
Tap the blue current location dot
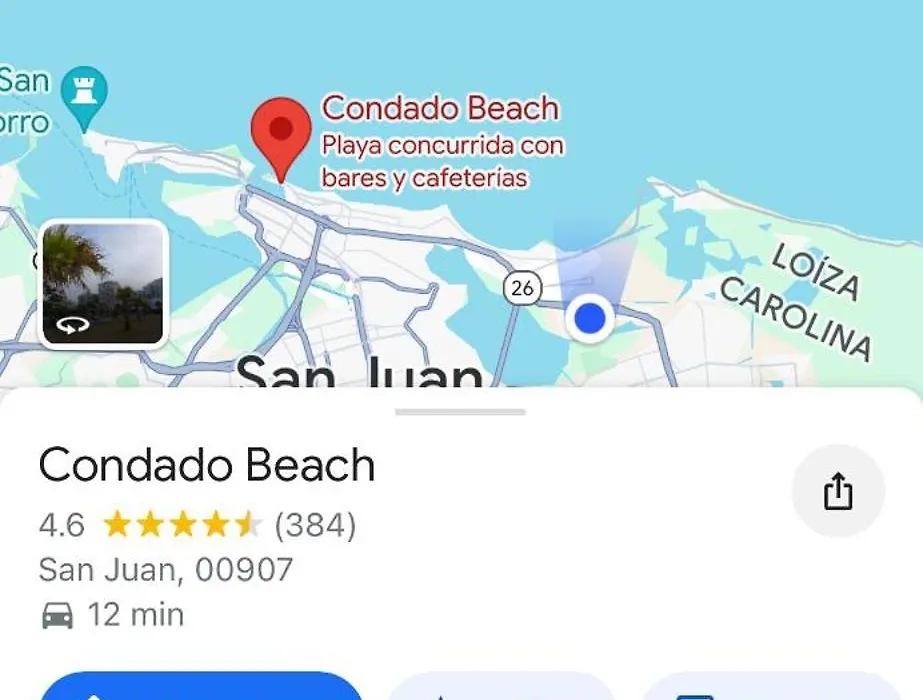590,319
